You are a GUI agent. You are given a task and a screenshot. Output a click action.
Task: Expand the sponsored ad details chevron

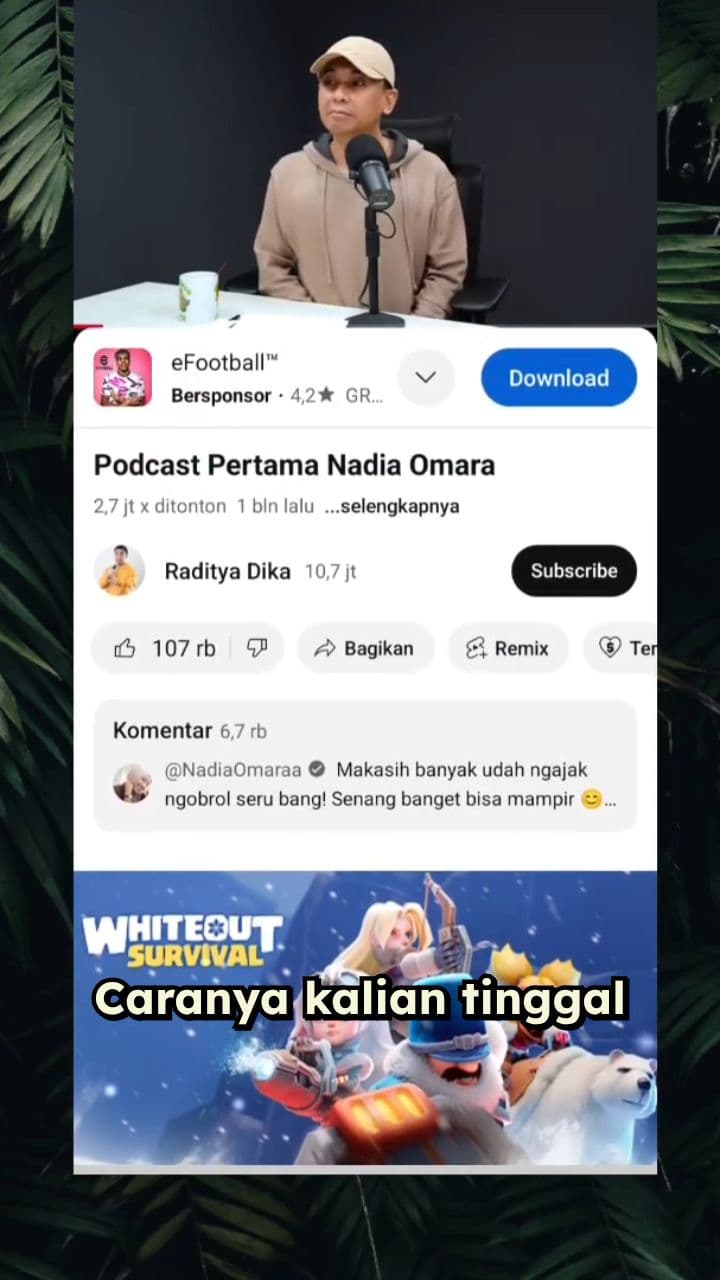pos(426,377)
